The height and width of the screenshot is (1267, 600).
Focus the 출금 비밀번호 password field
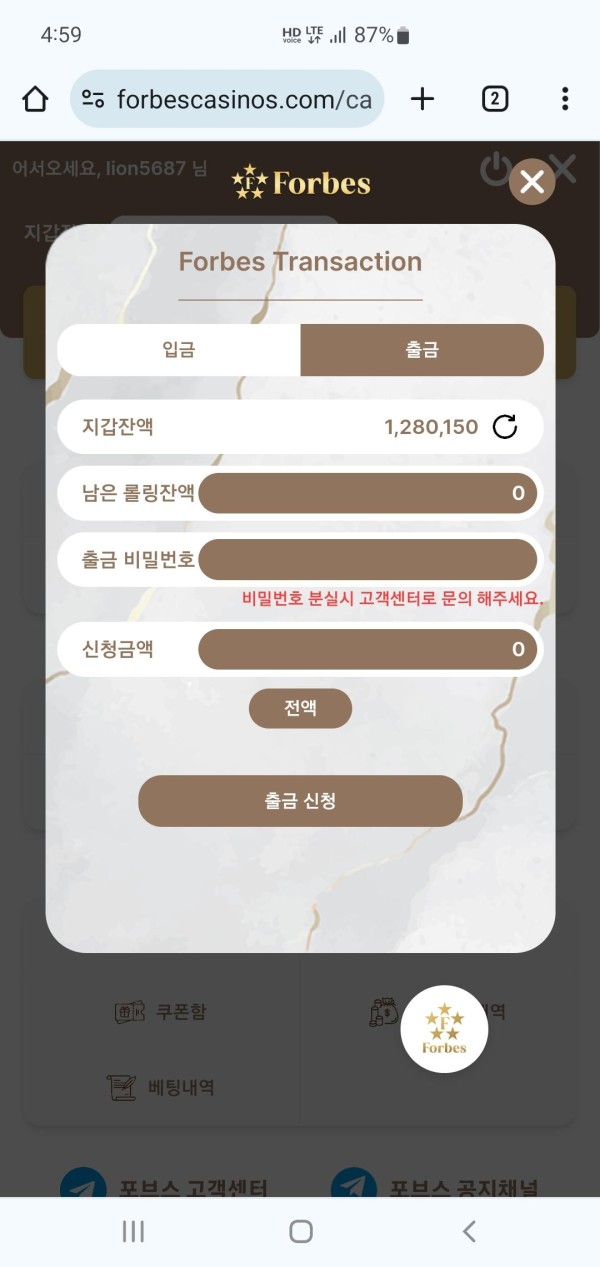pos(367,559)
